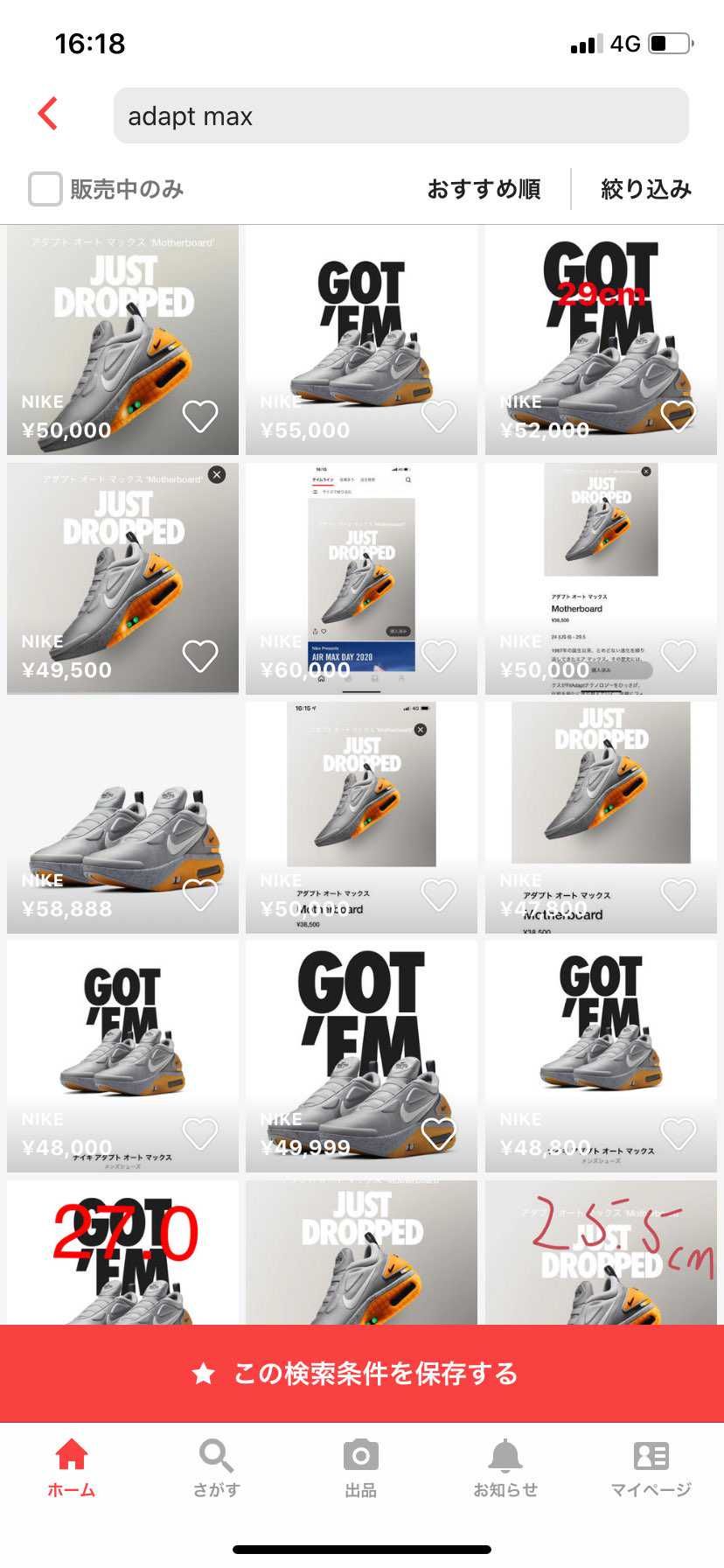Tap the 'adapt max' search field

pos(400,115)
